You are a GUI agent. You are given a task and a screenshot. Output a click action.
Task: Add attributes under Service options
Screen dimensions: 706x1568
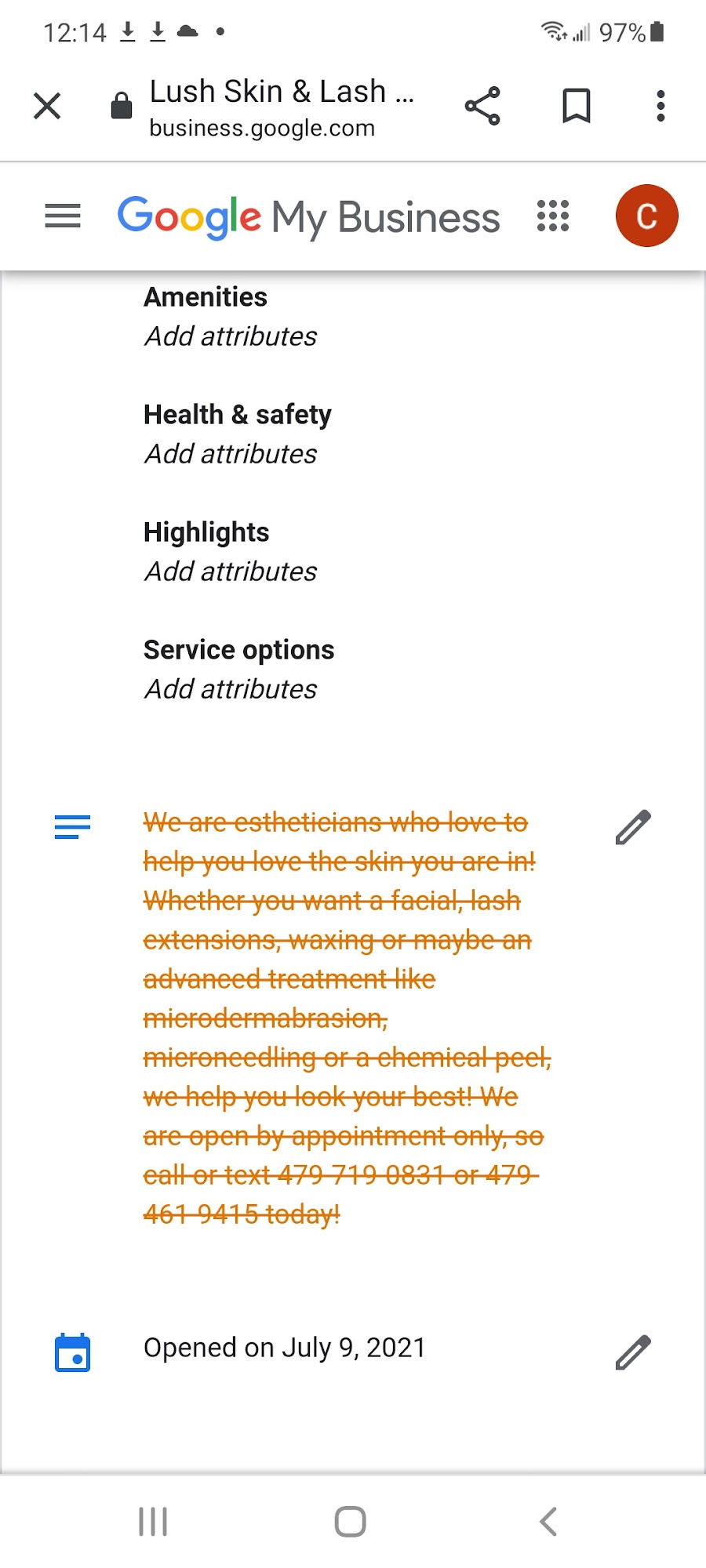pyautogui.click(x=231, y=689)
